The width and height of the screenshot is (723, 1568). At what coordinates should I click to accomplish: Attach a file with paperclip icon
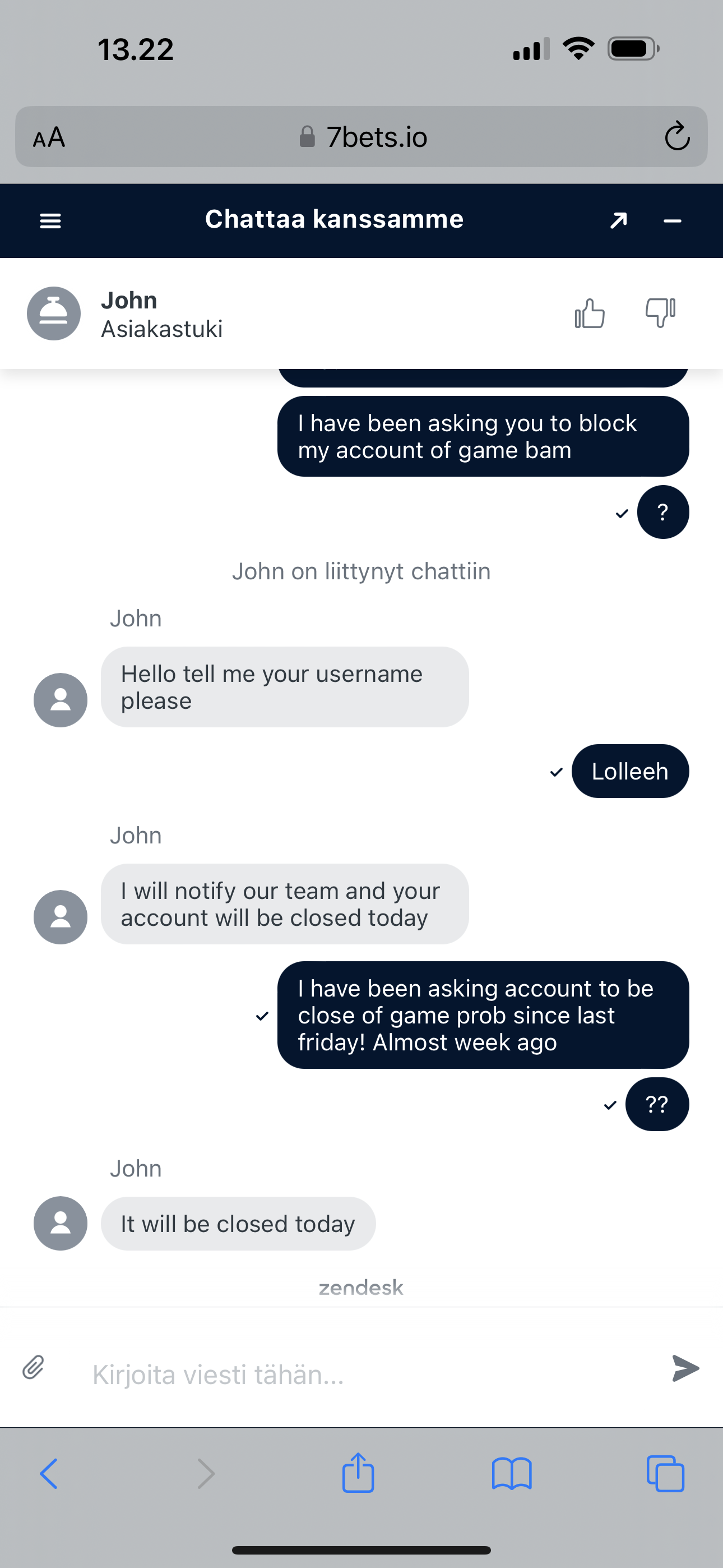[x=34, y=1368]
